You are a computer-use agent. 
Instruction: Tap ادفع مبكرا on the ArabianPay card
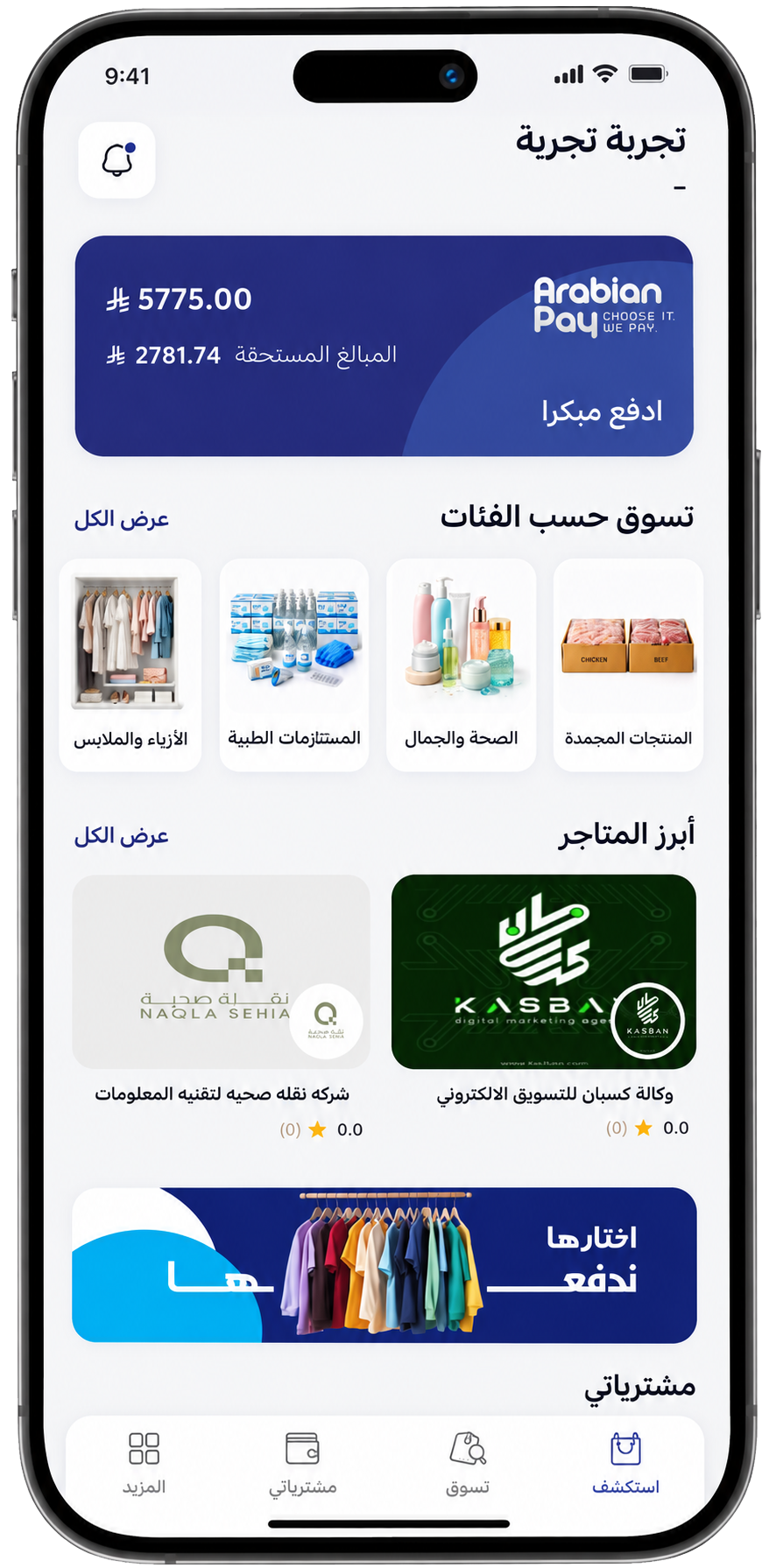click(x=602, y=411)
